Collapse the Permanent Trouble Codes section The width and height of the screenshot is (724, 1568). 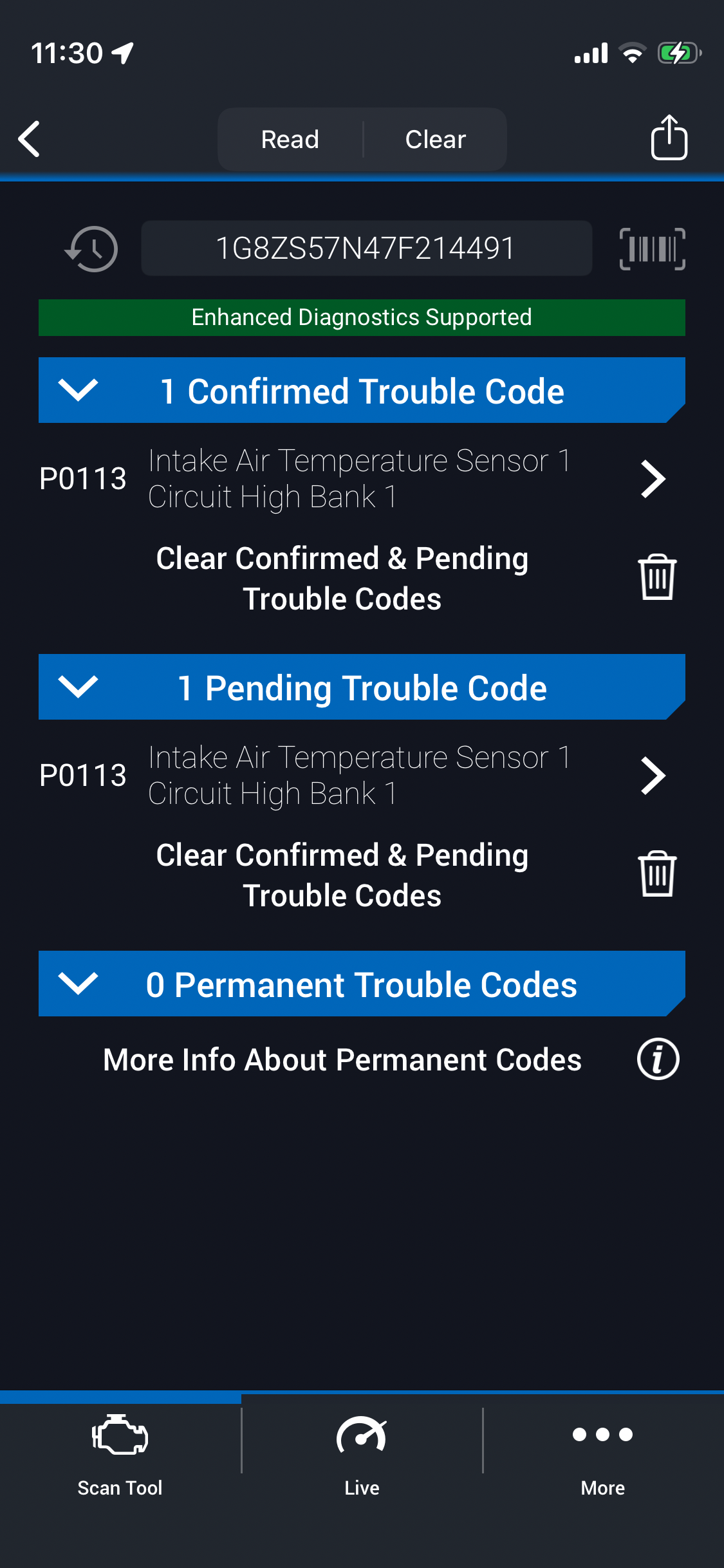(79, 984)
